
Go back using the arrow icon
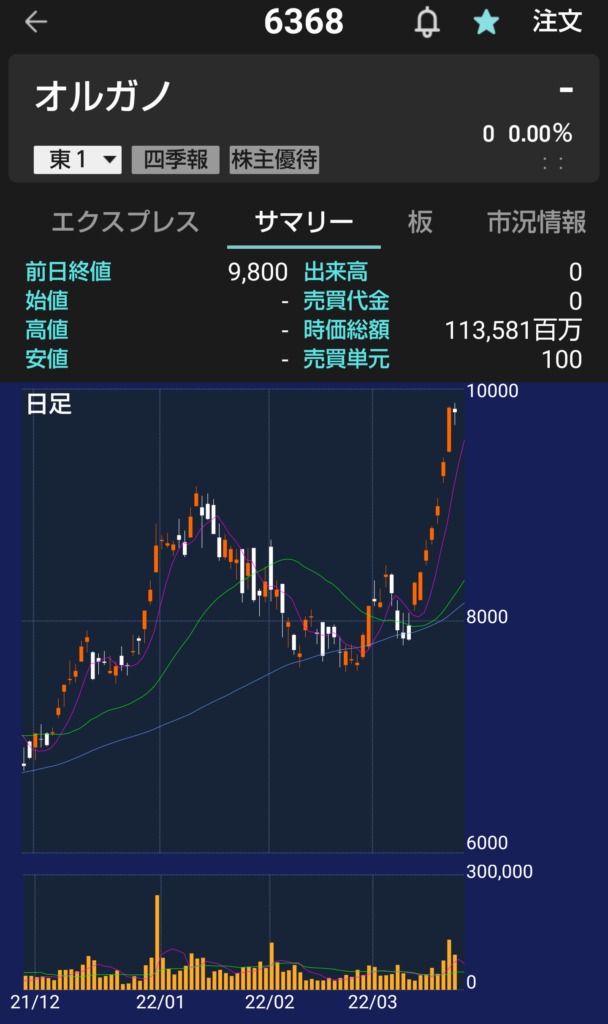(x=36, y=22)
